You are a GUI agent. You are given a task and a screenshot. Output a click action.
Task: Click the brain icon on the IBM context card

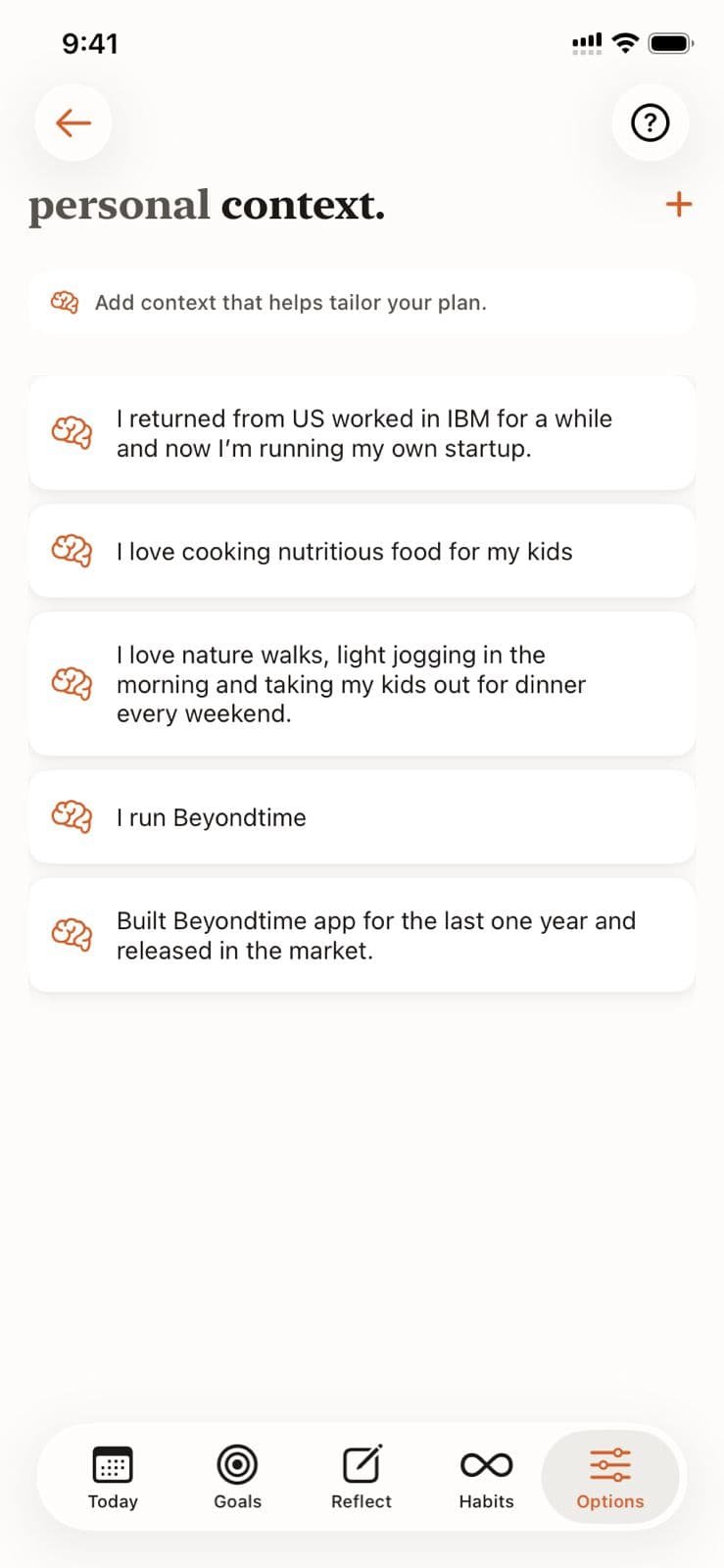click(70, 432)
